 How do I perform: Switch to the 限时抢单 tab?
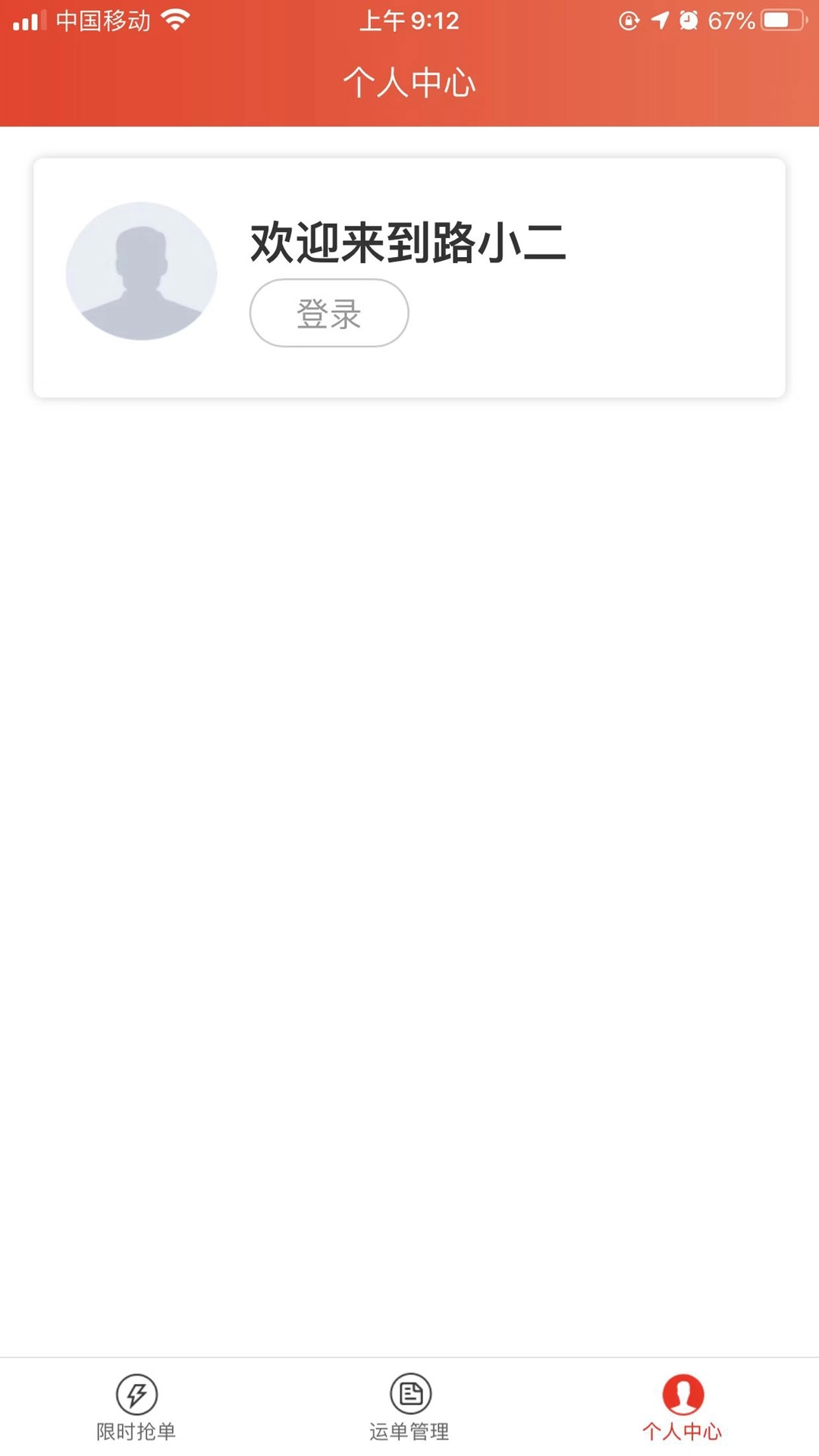[136, 1407]
